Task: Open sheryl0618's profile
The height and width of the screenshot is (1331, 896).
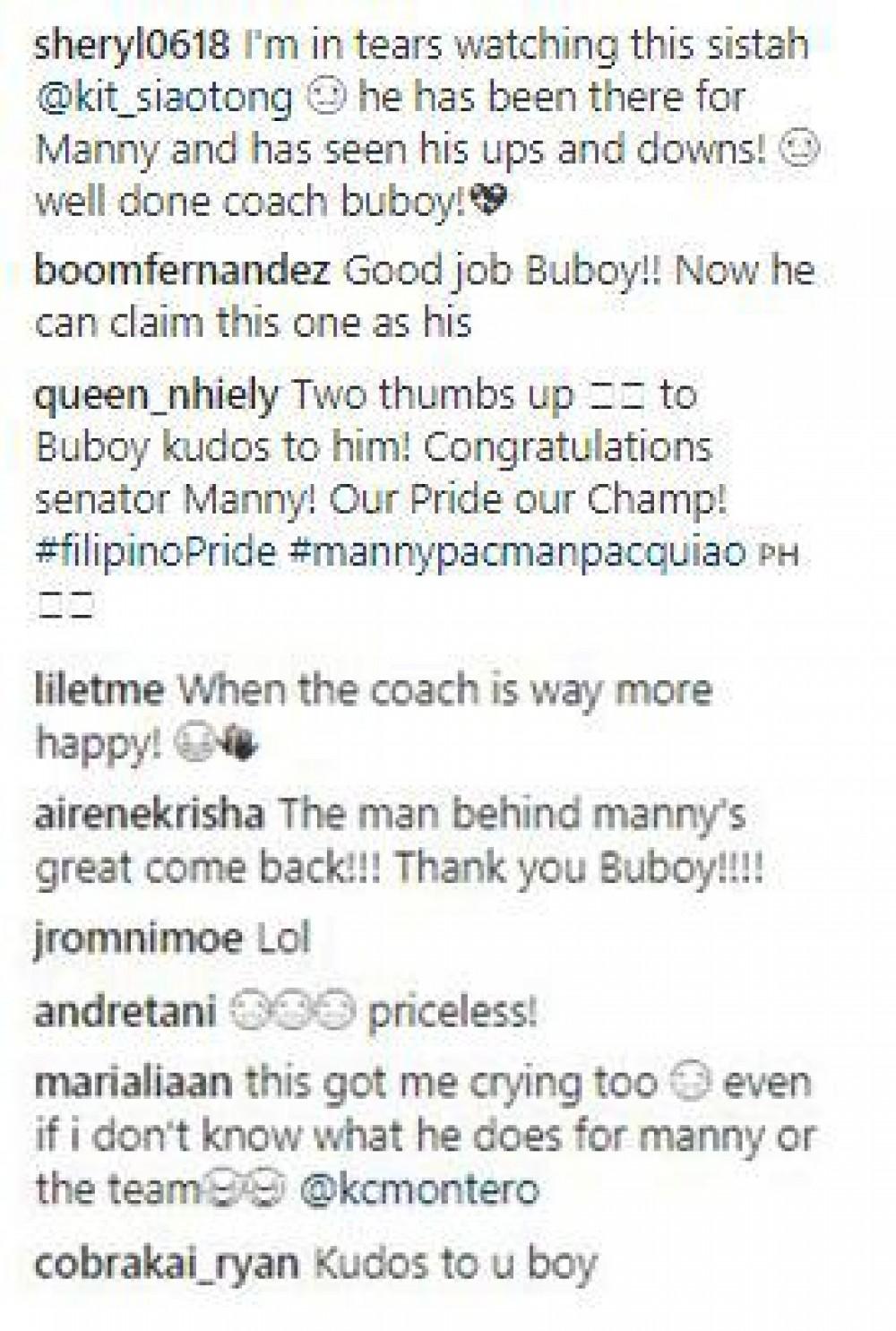Action: coord(131,47)
